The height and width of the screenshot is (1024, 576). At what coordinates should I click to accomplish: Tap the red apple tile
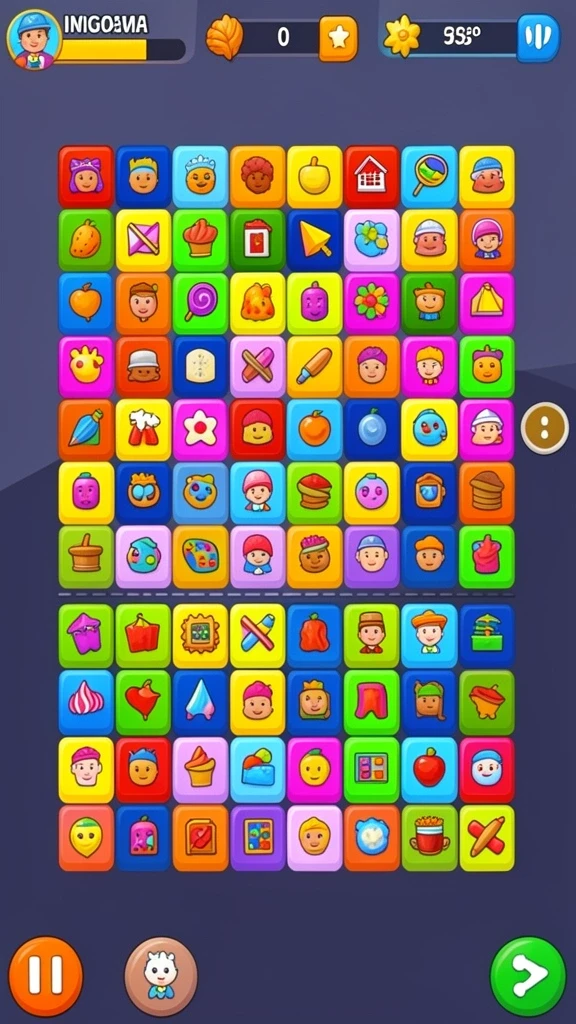[429, 770]
